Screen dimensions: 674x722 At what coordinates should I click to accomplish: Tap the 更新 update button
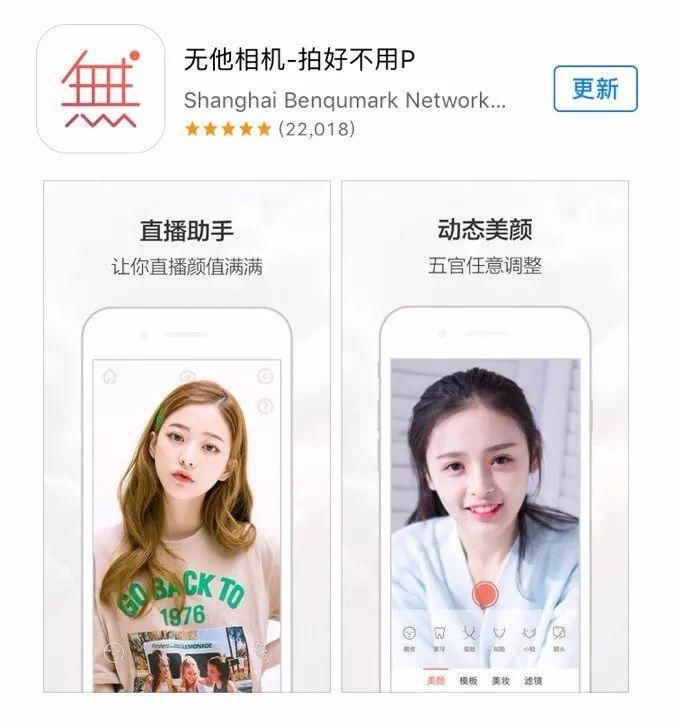[x=595, y=88]
